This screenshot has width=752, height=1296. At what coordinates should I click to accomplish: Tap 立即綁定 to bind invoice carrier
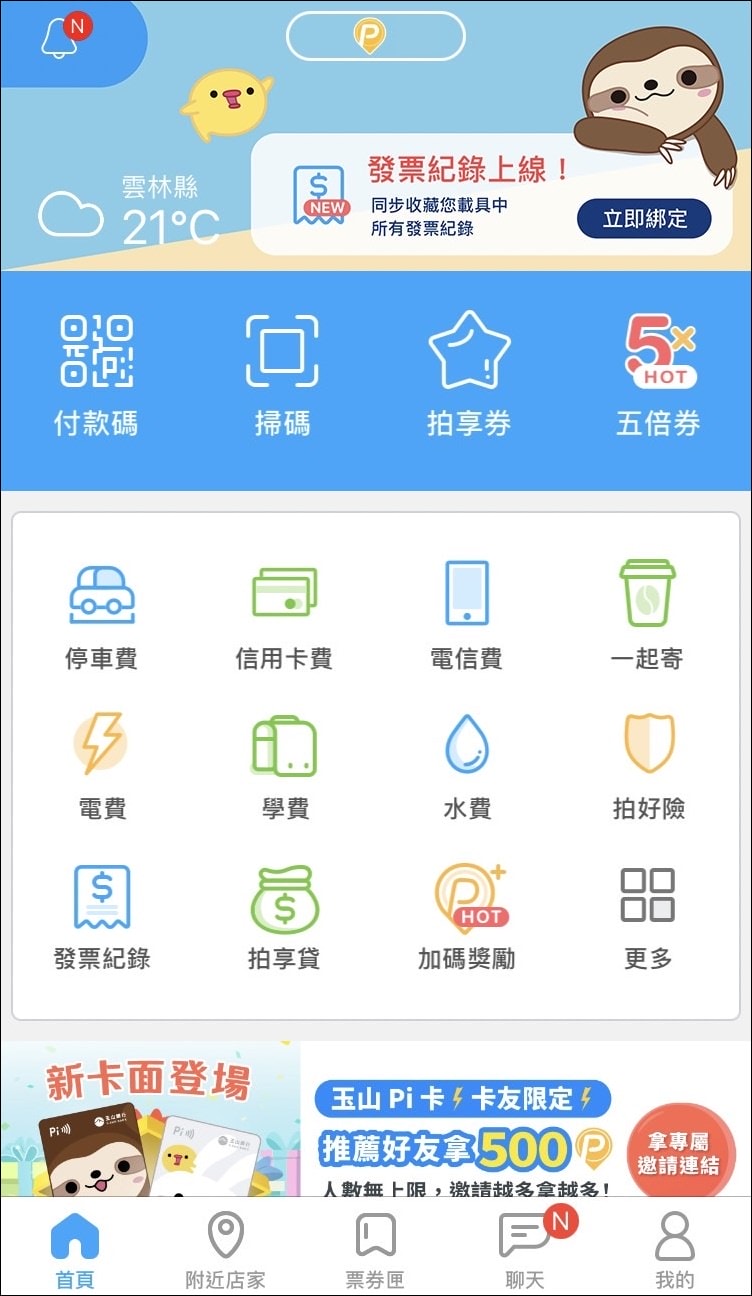645,219
